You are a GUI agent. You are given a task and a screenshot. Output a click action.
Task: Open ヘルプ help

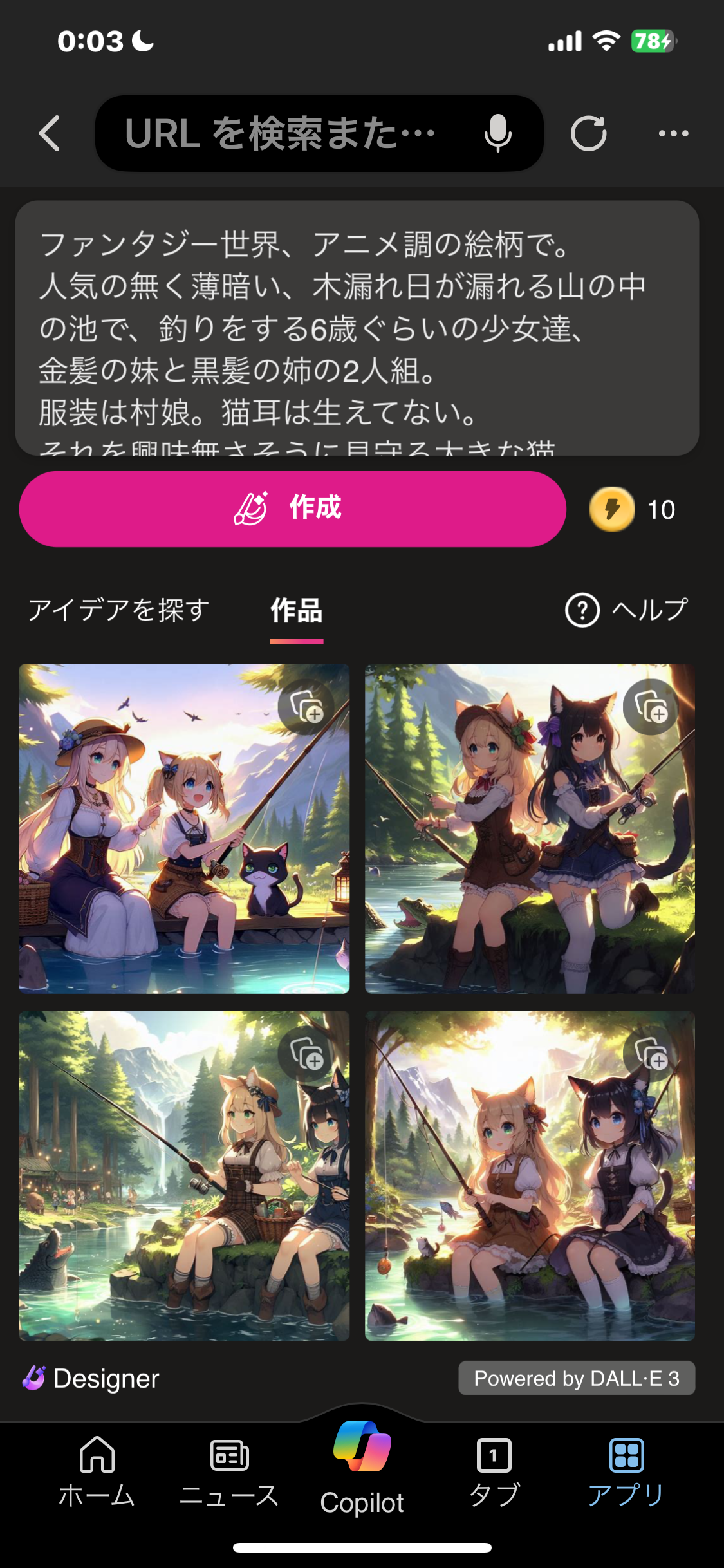[x=627, y=610]
